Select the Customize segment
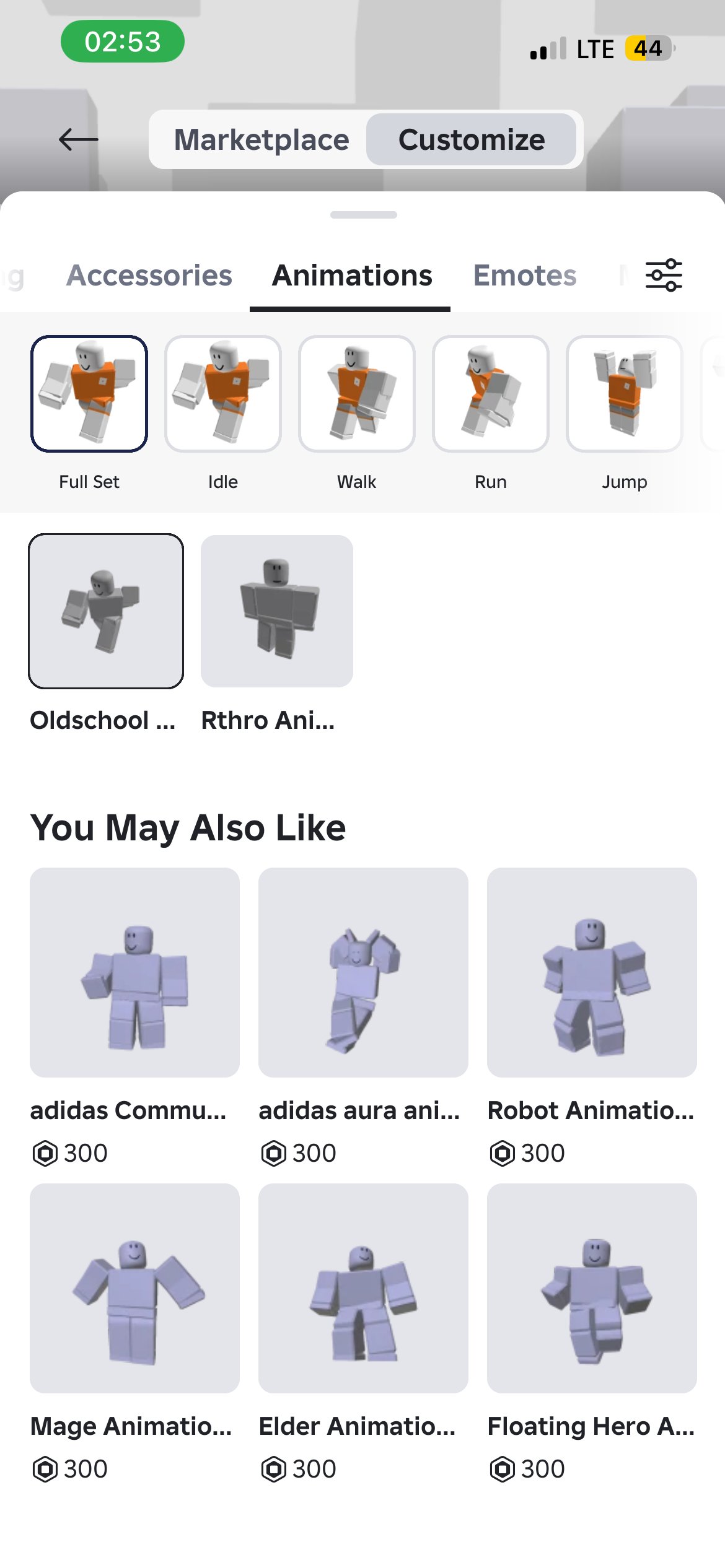 [x=472, y=140]
